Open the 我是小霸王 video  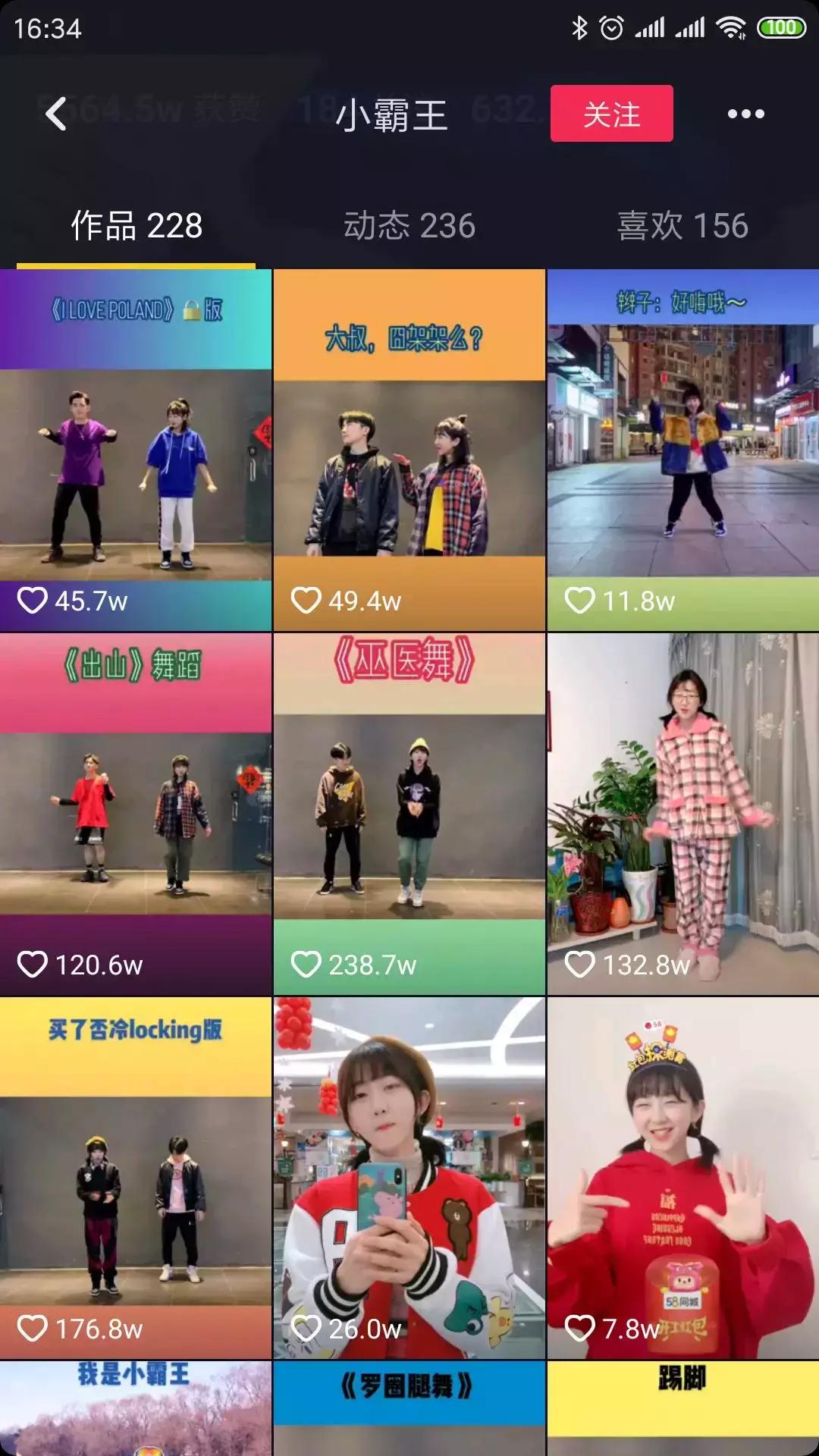click(x=136, y=1410)
